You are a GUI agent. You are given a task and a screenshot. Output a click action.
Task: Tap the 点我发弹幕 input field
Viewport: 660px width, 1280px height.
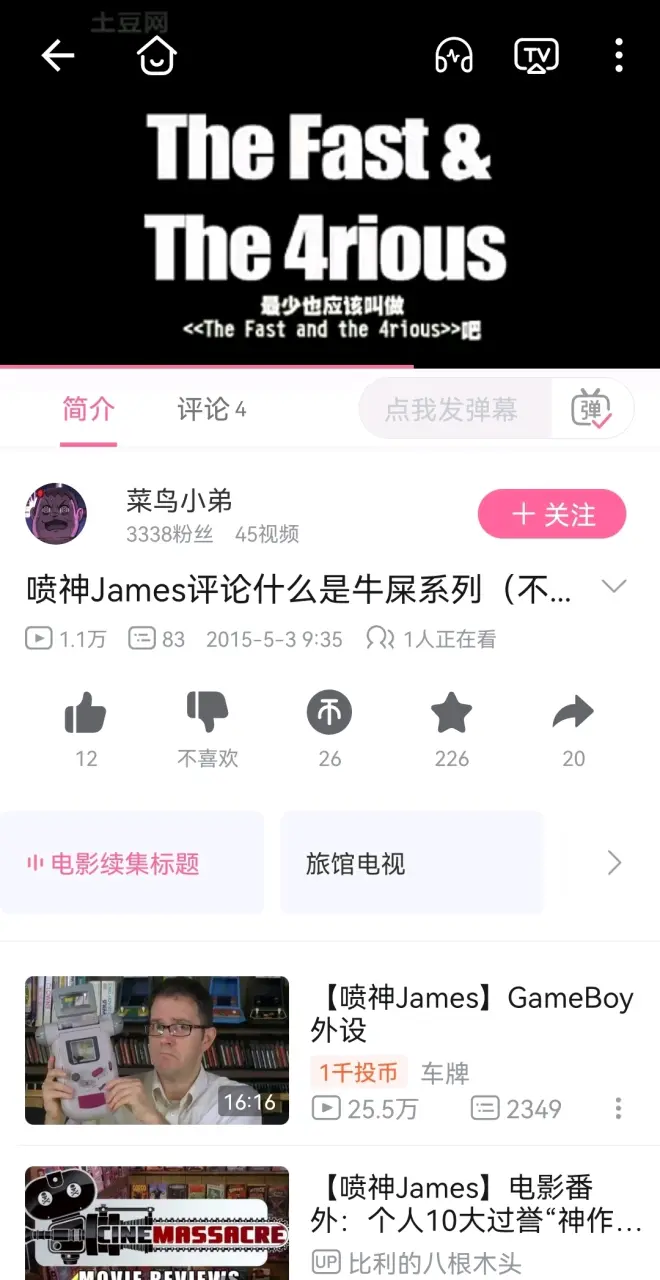[452, 409]
